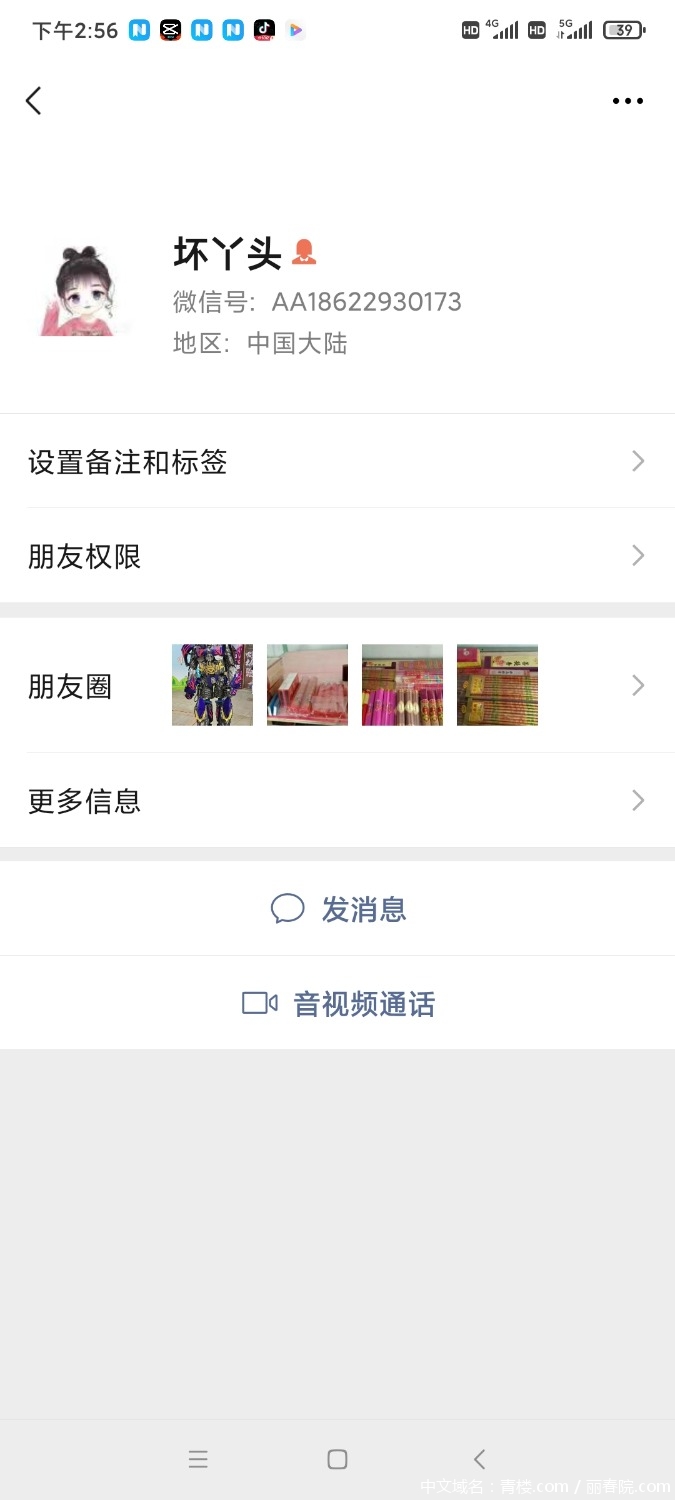The height and width of the screenshot is (1500, 675).
Task: Tap 发消息 to send a message
Action: [338, 909]
